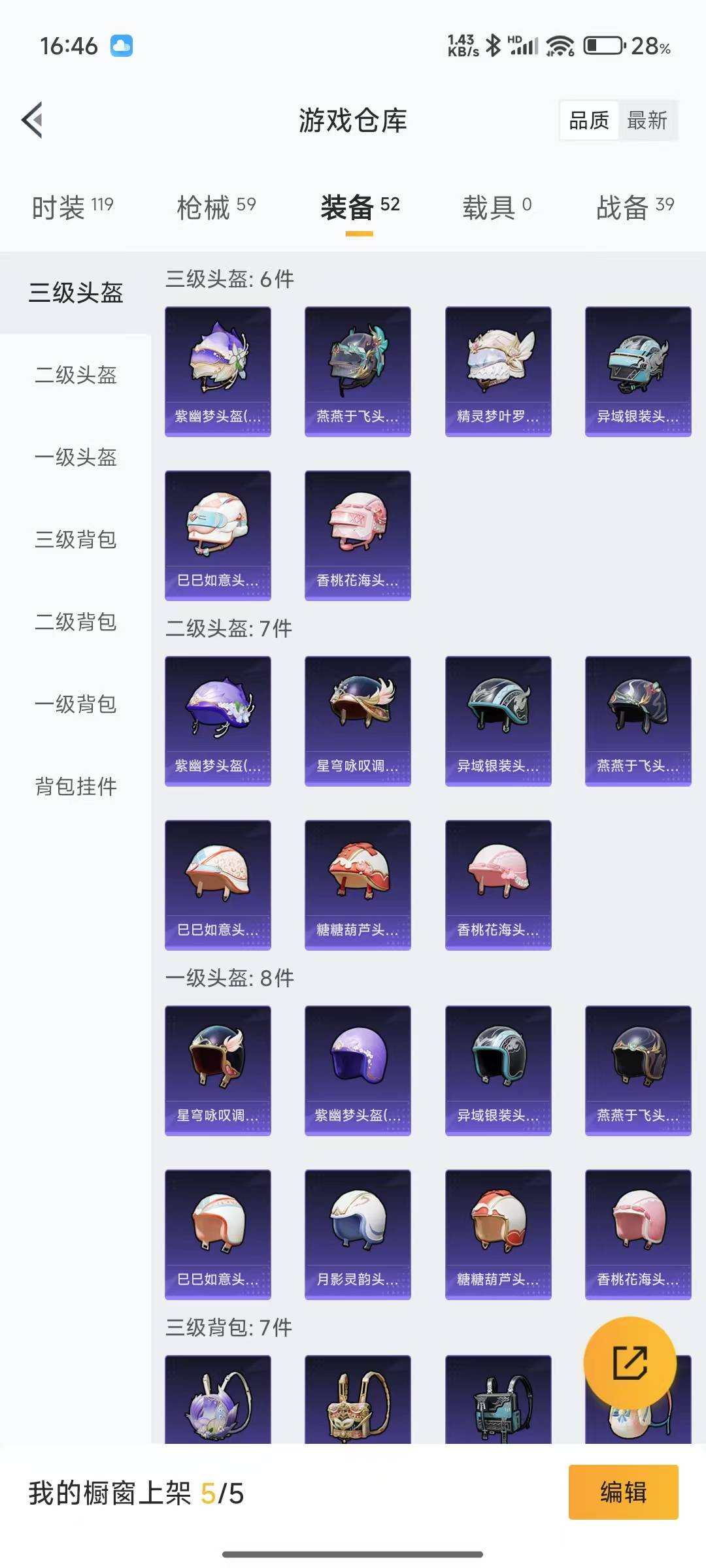Select the 背包挂件 category

tap(76, 788)
